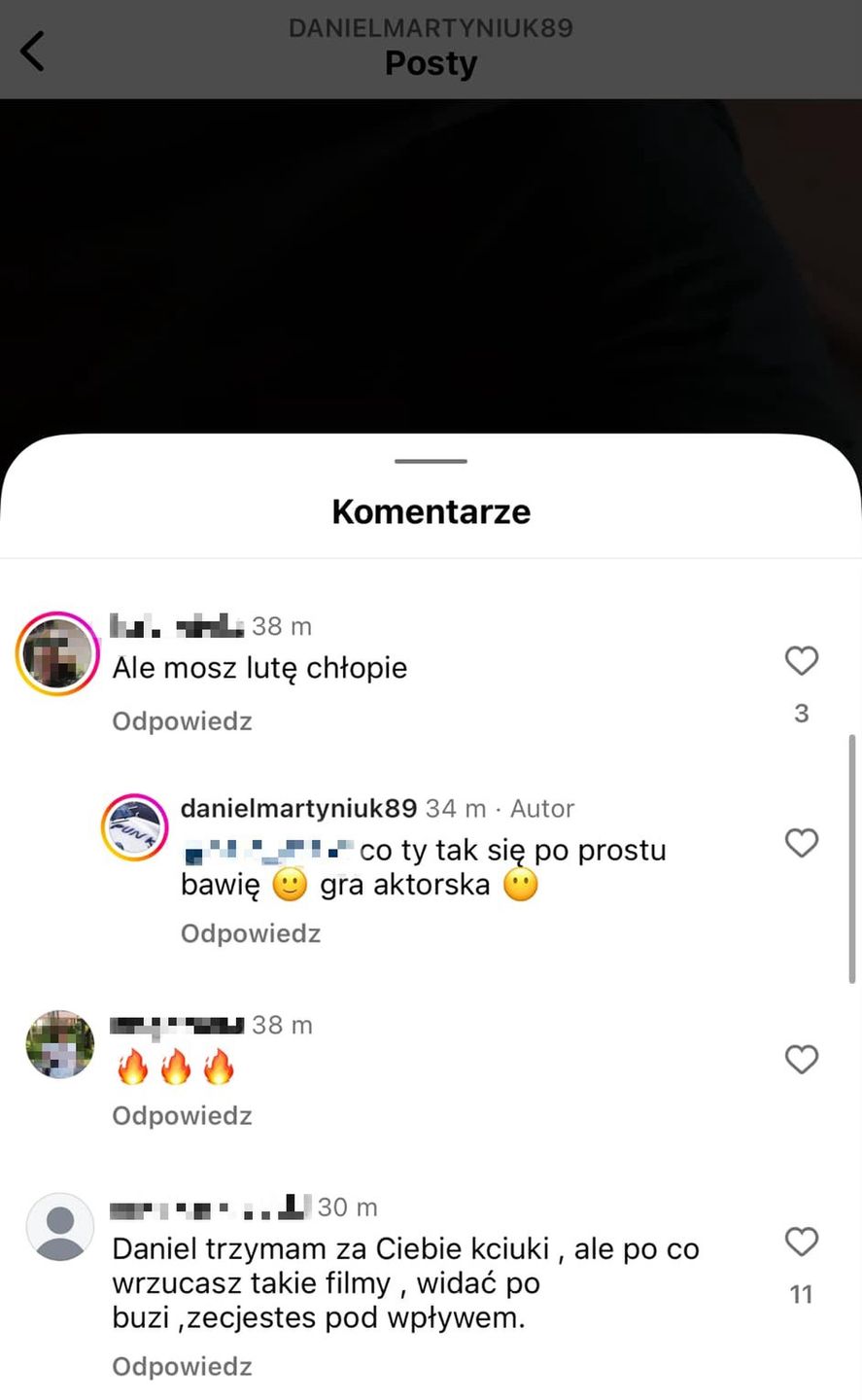Like the comment "Ale mosz lutę chłopie"
Viewport: 862px width, 1400px height.
pos(801,661)
